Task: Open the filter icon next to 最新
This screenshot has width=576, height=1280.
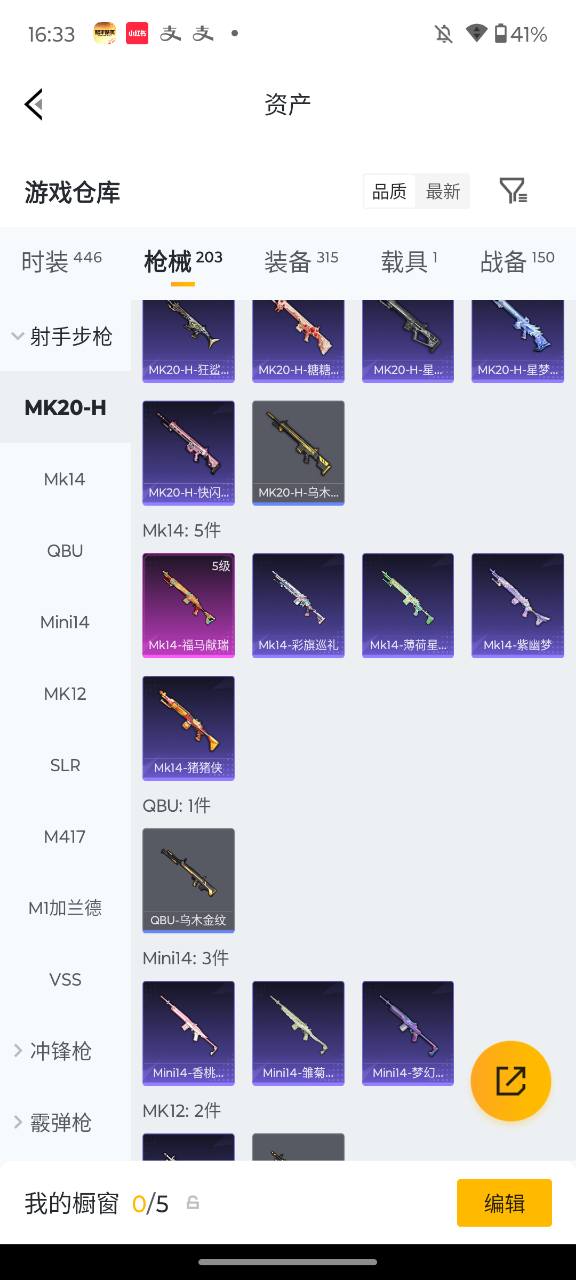Action: pos(513,191)
